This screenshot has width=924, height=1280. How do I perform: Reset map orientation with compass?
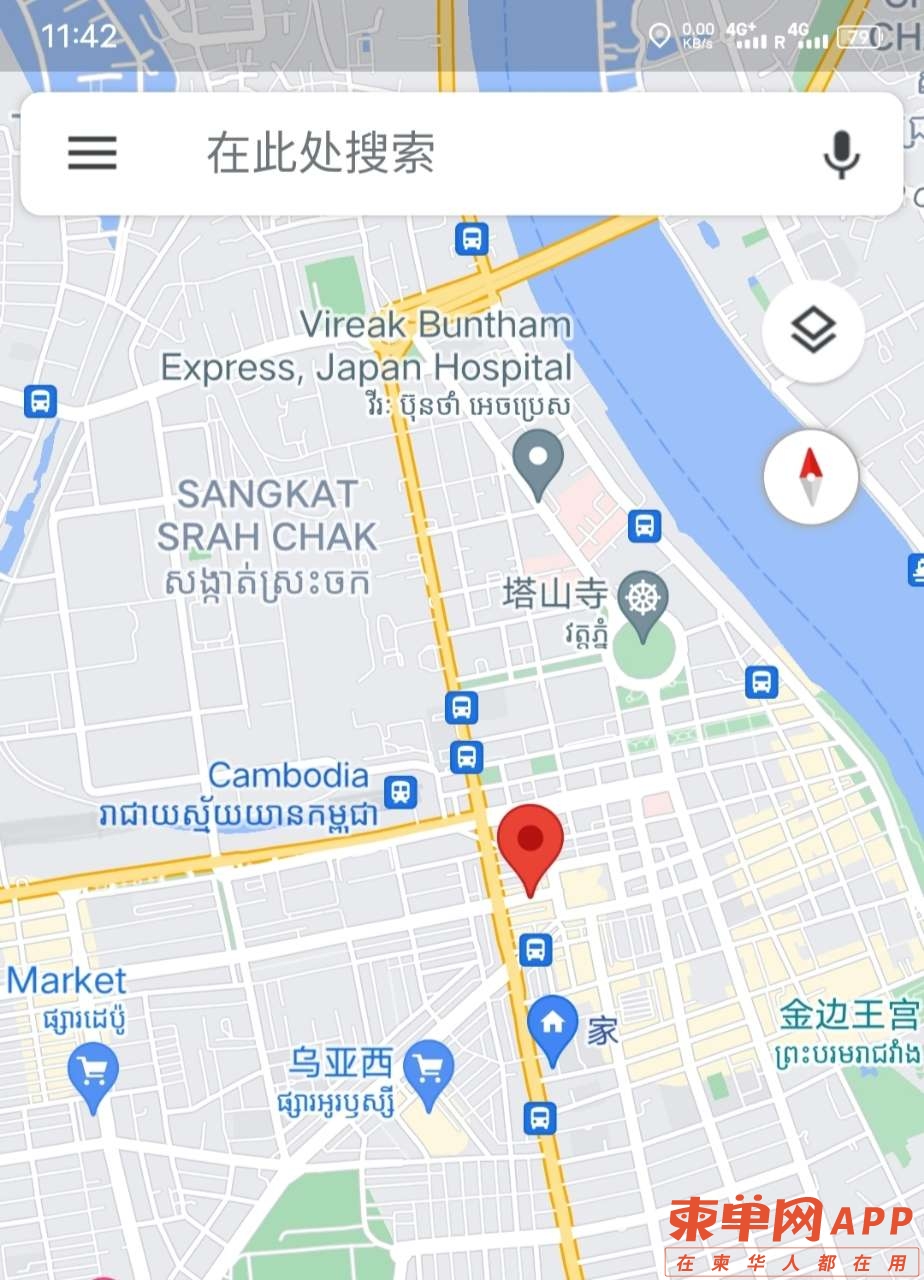click(x=810, y=477)
